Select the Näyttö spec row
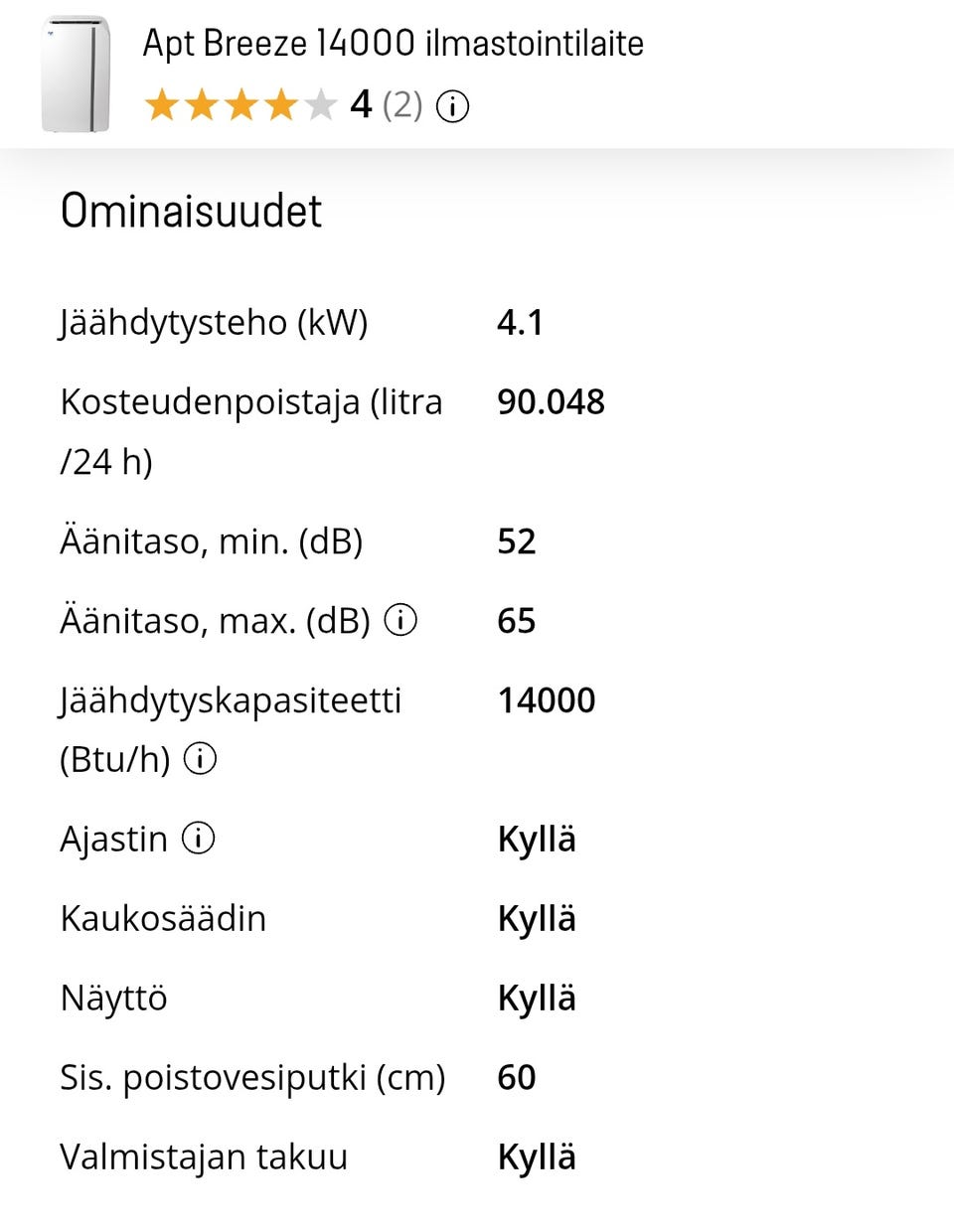954x1232 pixels. 112,998
